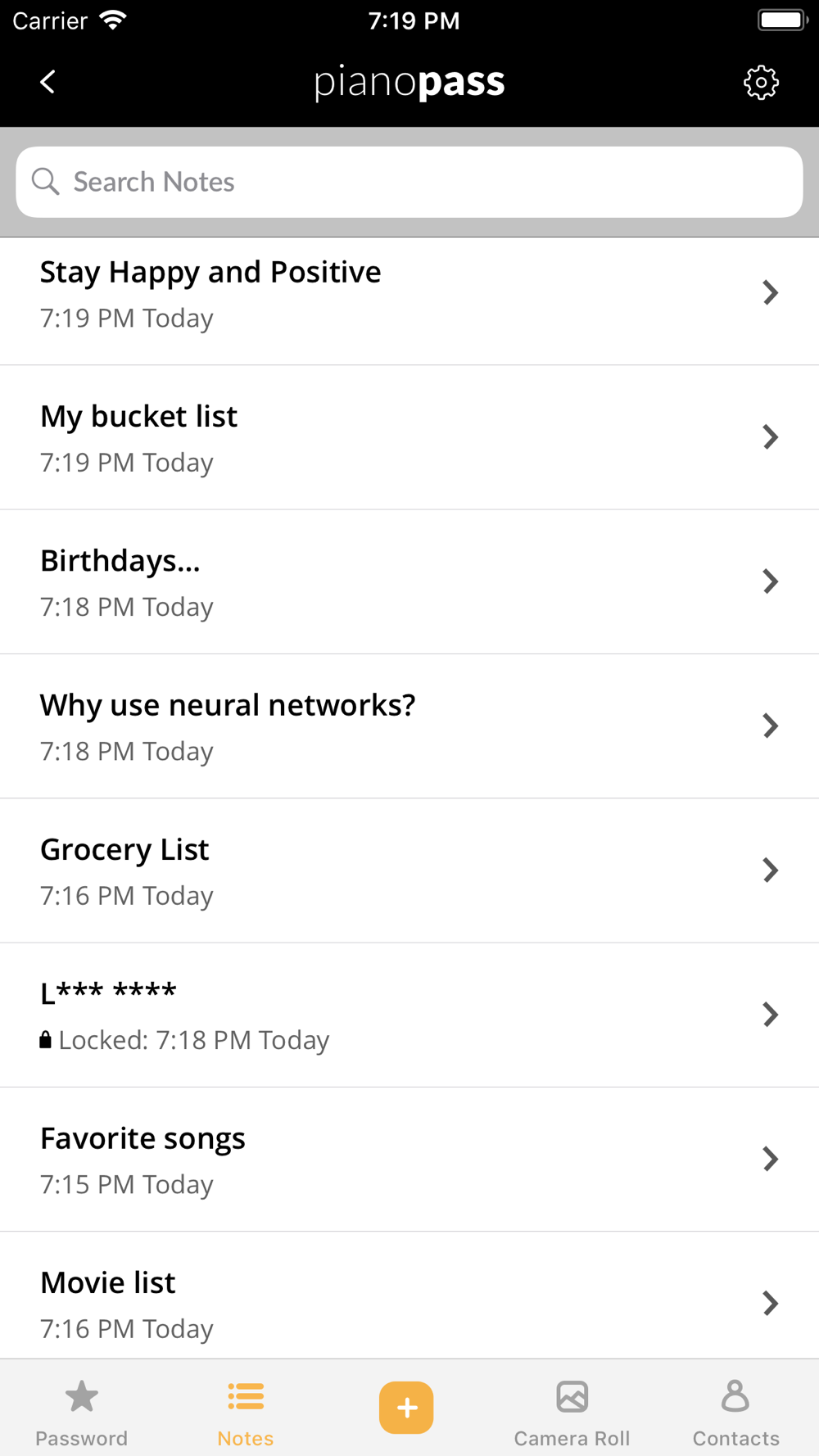Open the Stay Happy and Positive note
The image size is (819, 1456).
409,294
